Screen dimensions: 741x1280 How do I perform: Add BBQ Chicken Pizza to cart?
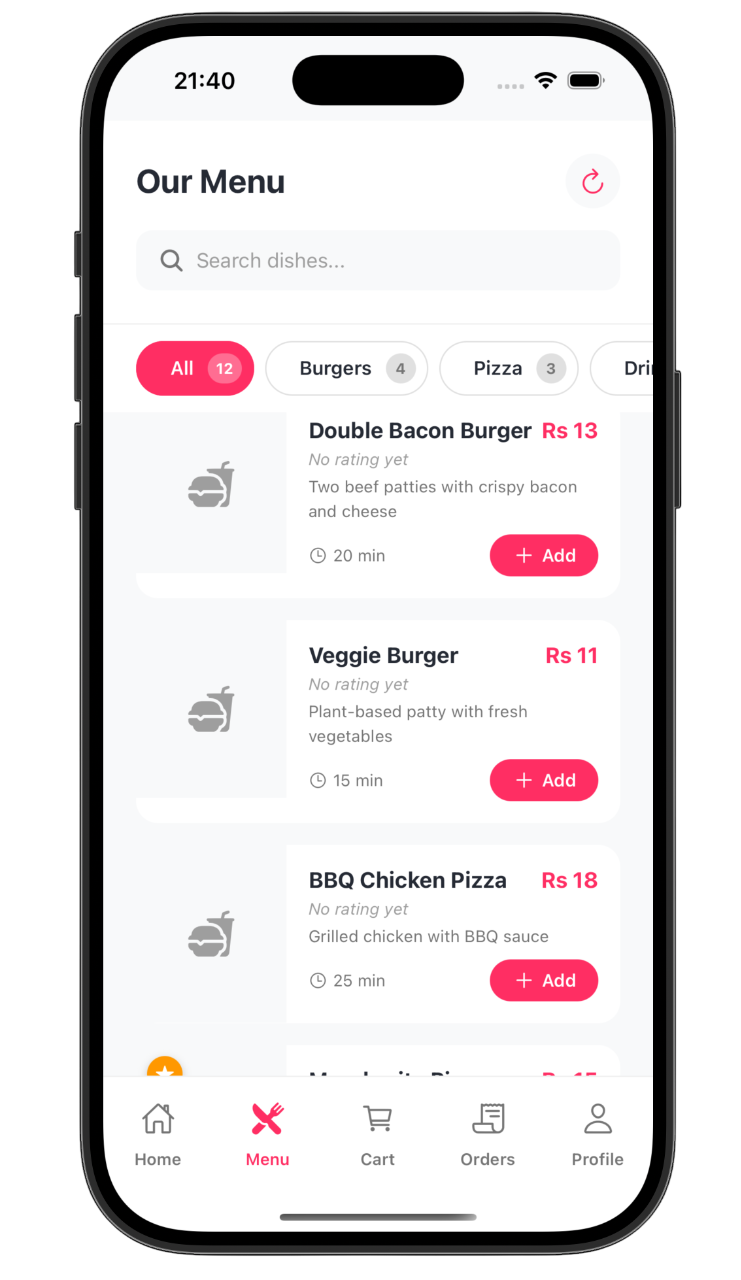pyautogui.click(x=543, y=981)
